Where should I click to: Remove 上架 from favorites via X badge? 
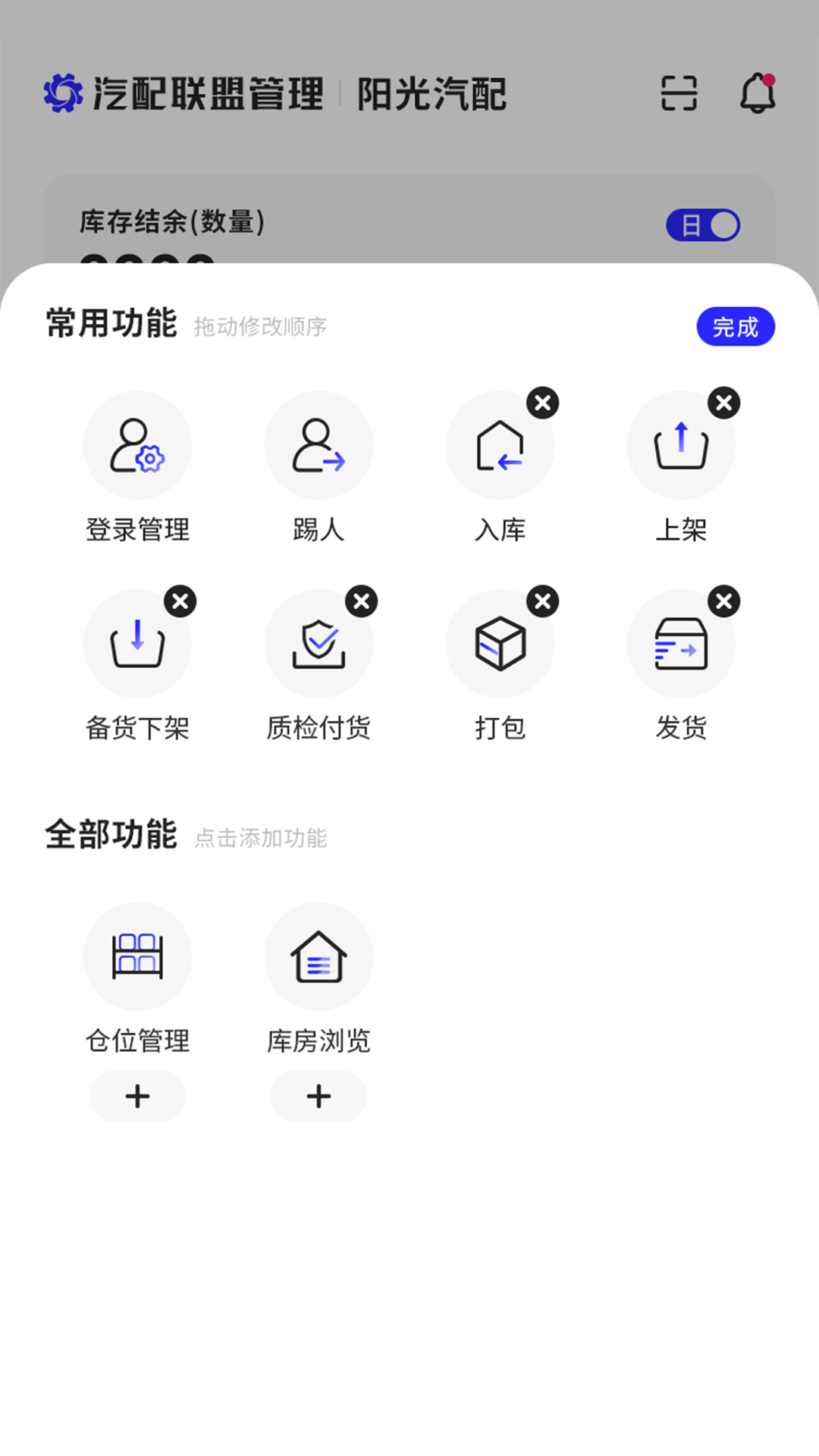click(x=724, y=403)
